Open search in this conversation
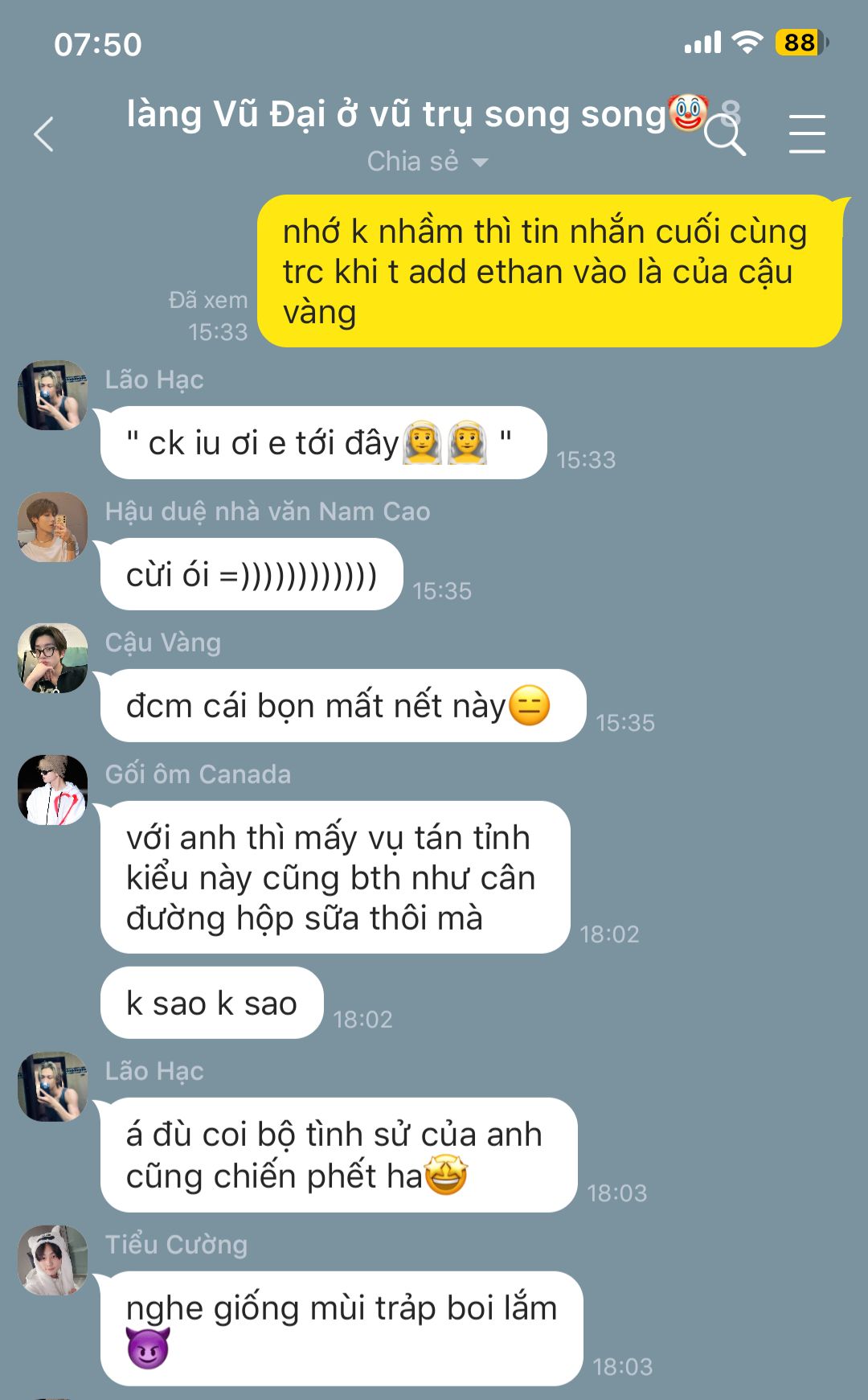 pyautogui.click(x=725, y=137)
